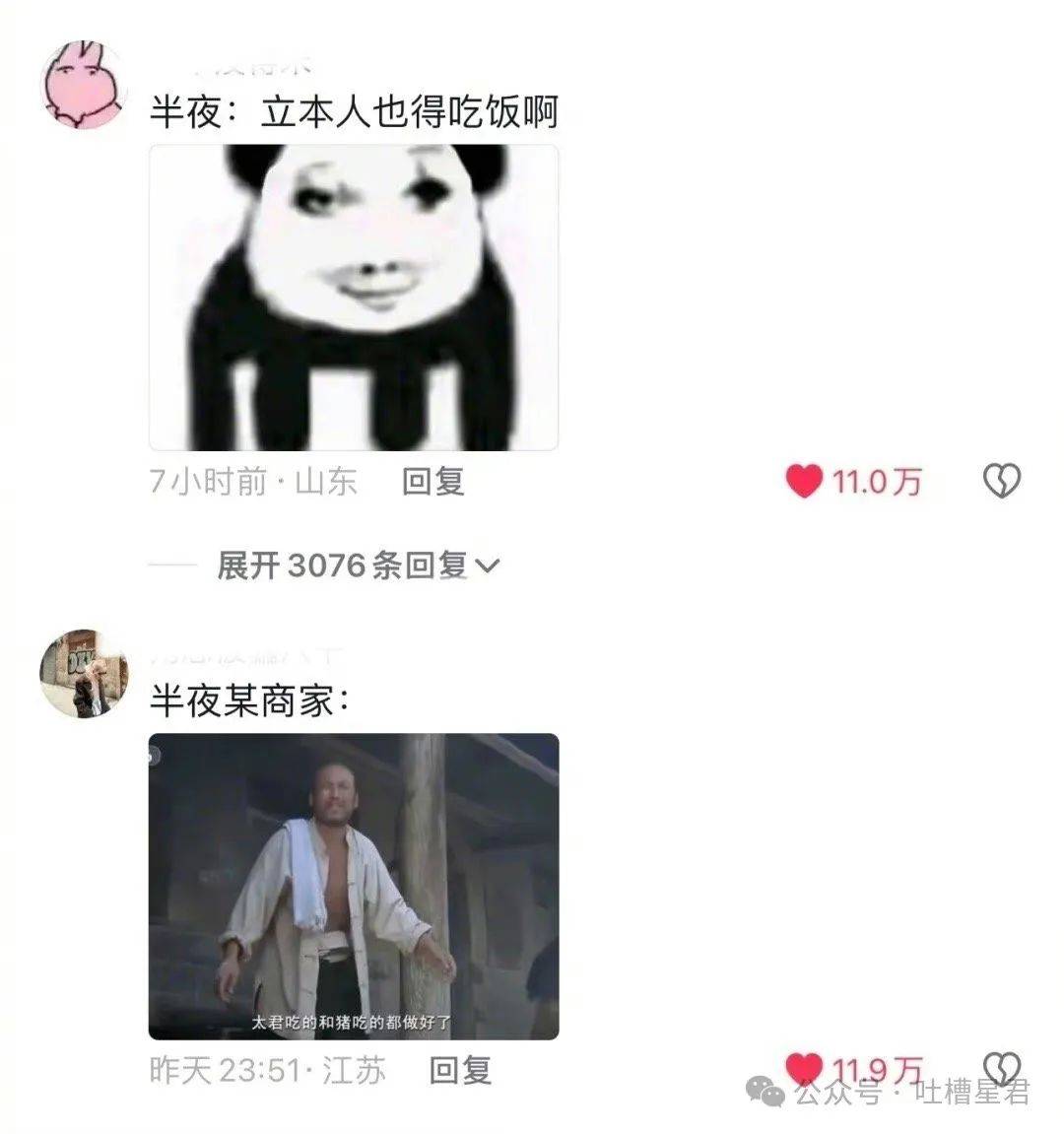This screenshot has height=1134, width=1064.
Task: Dislike the comment from 山东
Action: [x=1001, y=481]
